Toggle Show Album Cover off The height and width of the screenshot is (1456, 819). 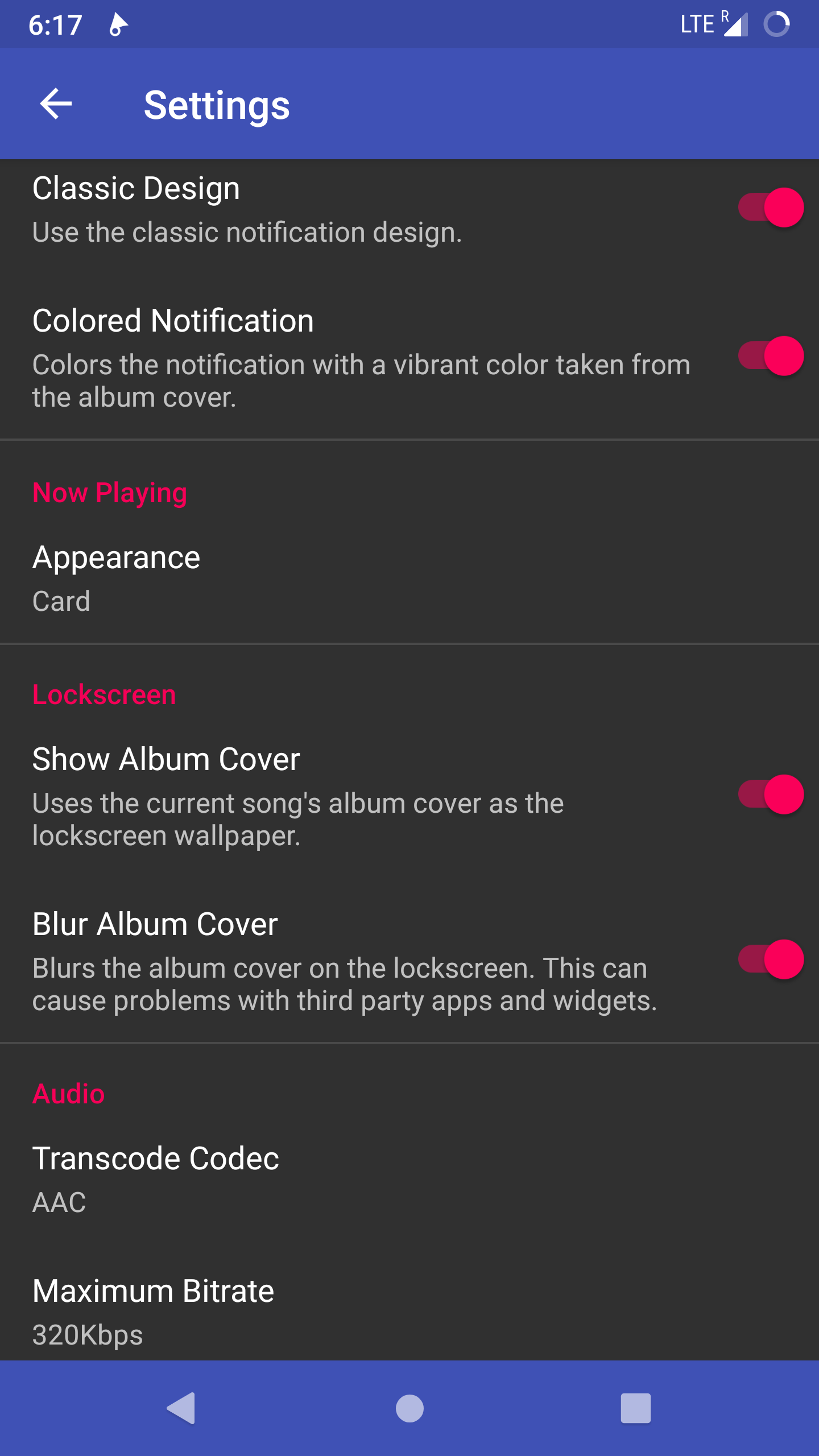[x=770, y=795]
